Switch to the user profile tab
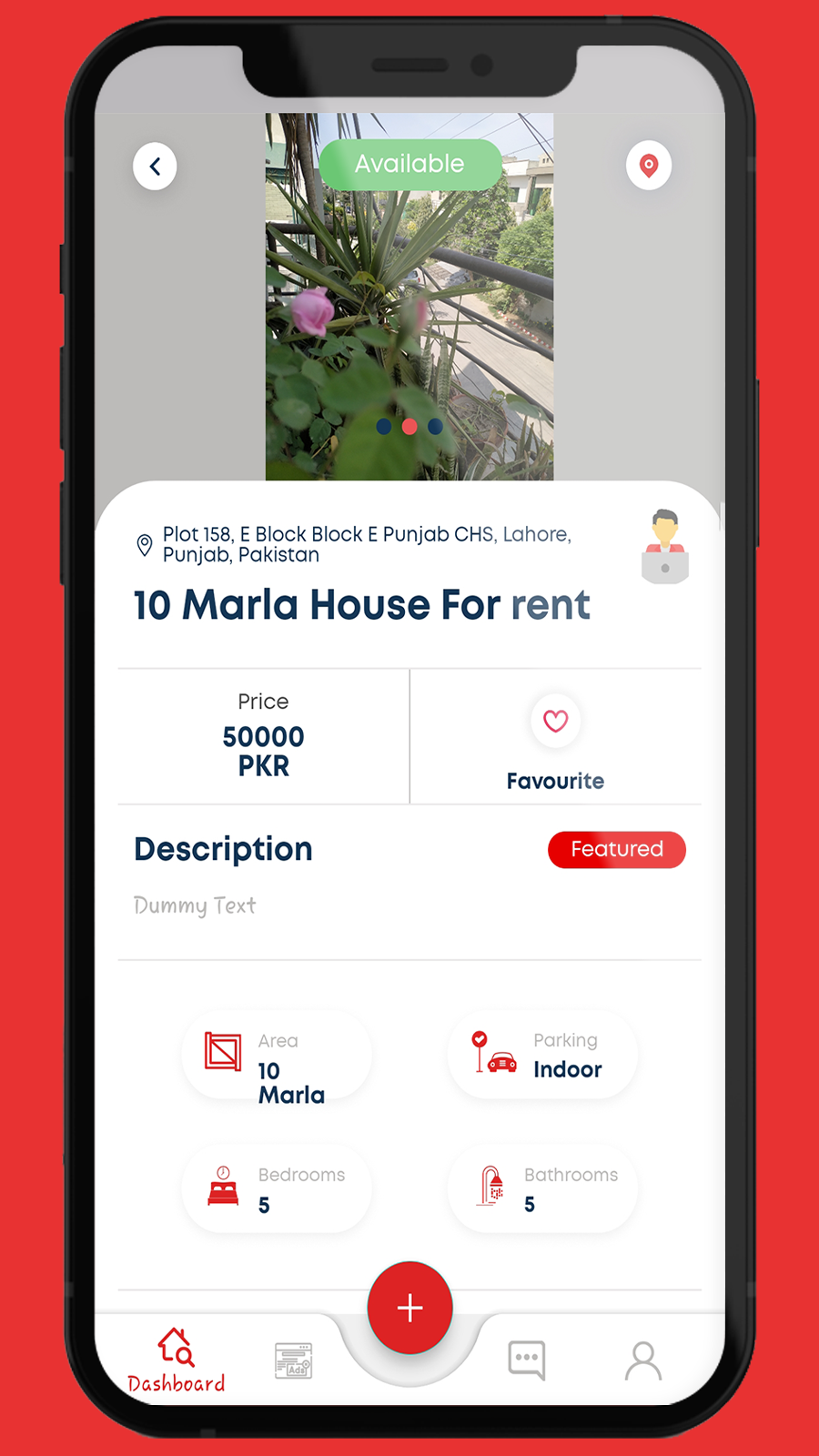This screenshot has width=819, height=1456. pos(643,1360)
